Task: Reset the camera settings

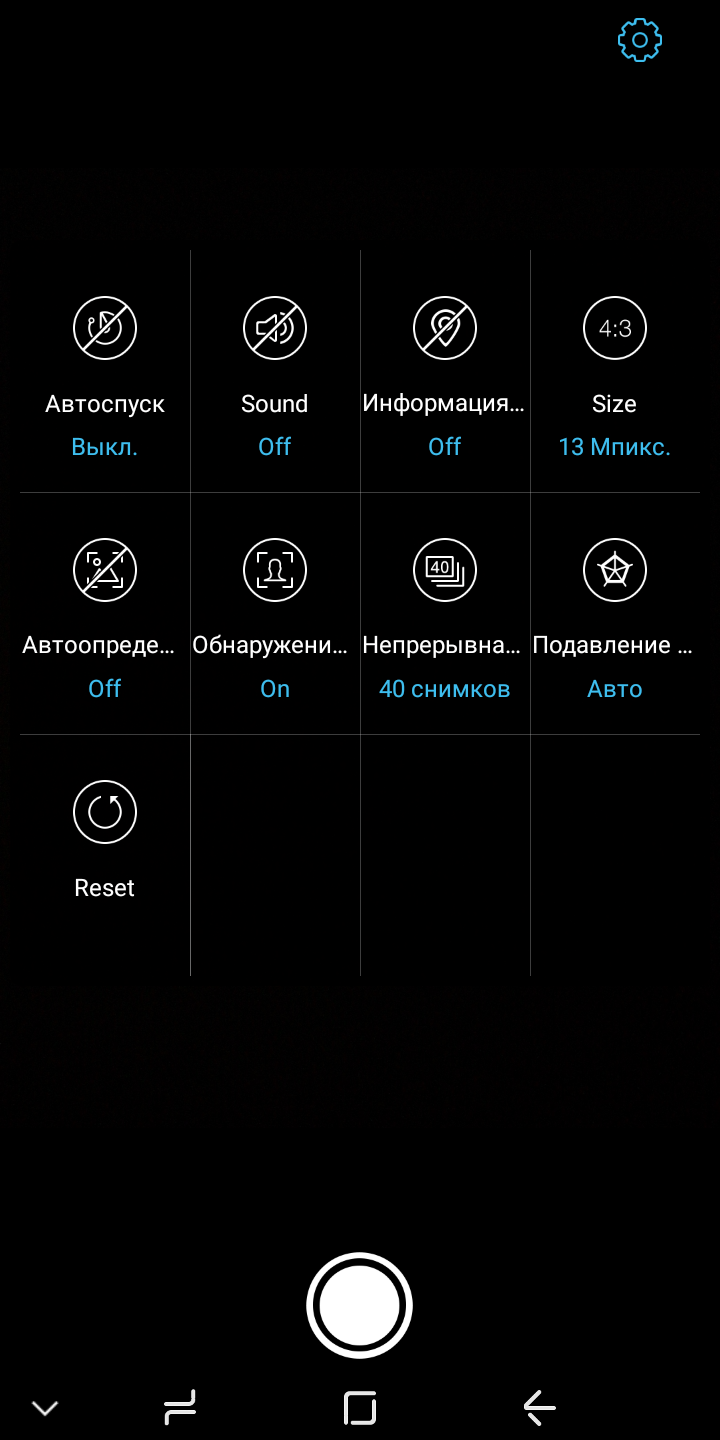Action: [x=105, y=812]
